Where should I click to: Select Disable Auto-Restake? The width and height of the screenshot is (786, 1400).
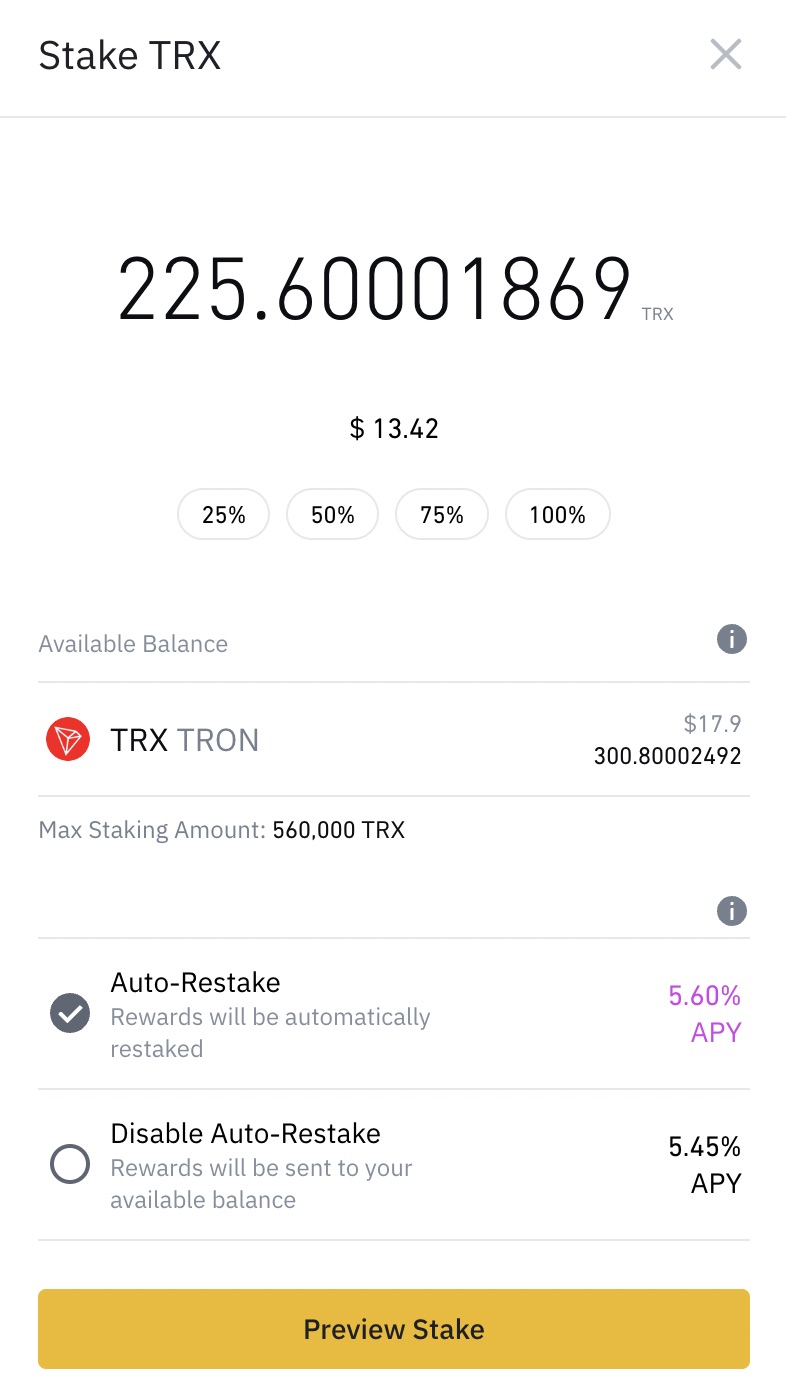(69, 1164)
